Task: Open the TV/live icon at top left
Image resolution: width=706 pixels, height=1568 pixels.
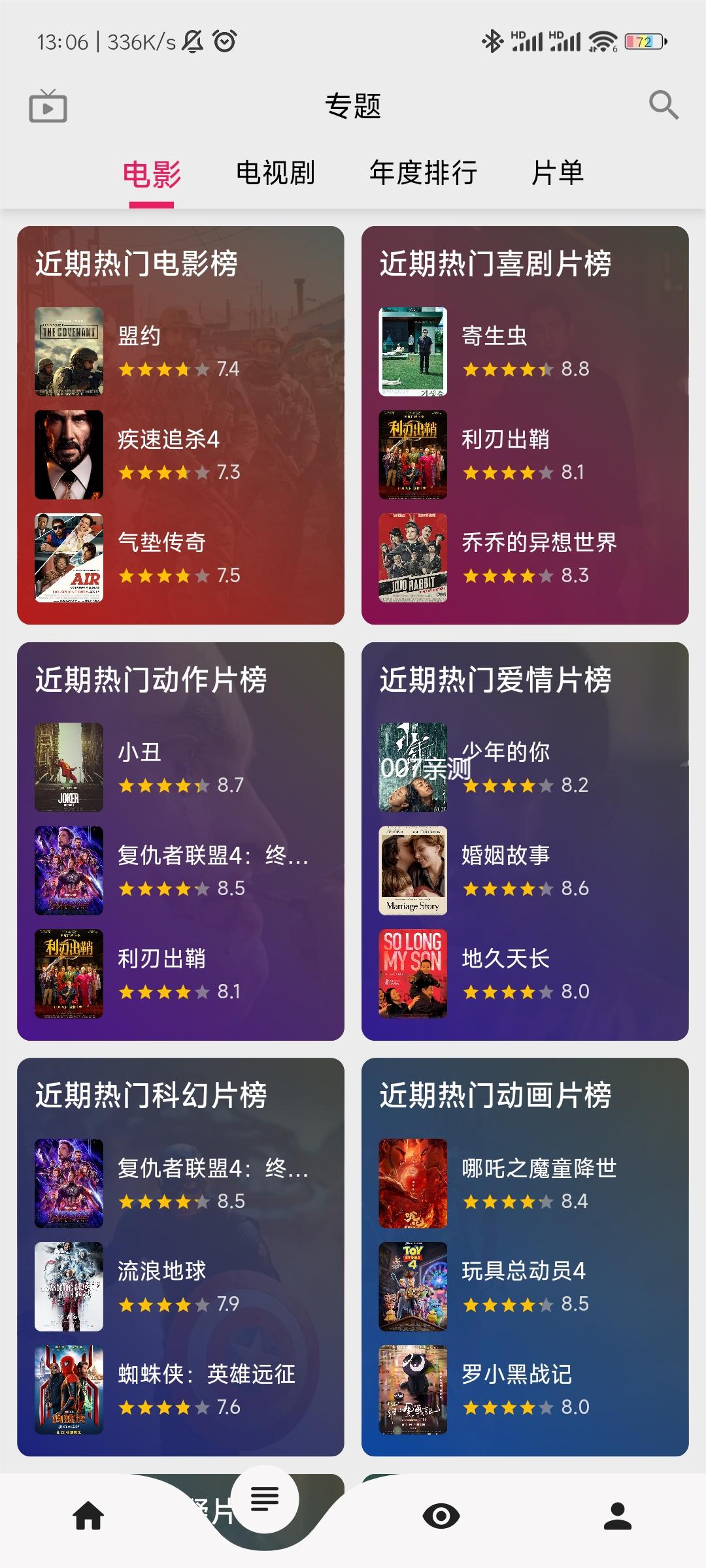Action: tap(49, 106)
